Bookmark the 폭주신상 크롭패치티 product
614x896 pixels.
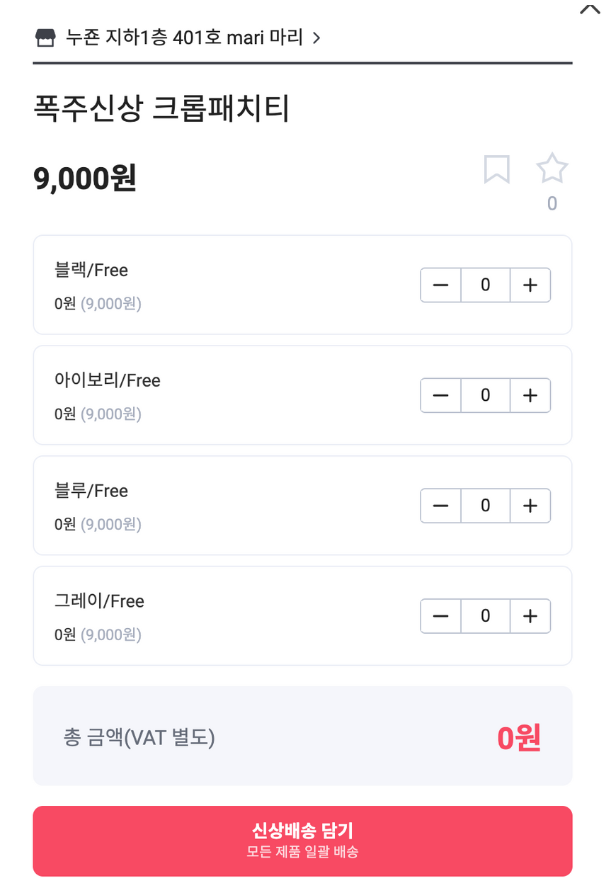497,169
